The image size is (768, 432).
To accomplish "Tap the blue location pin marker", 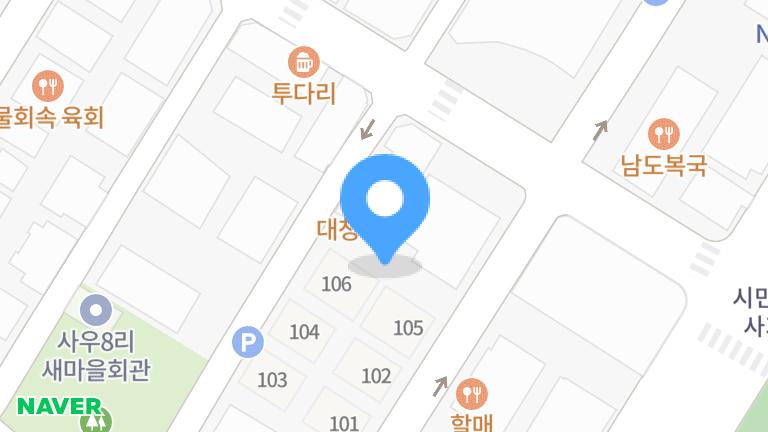I will tap(385, 201).
